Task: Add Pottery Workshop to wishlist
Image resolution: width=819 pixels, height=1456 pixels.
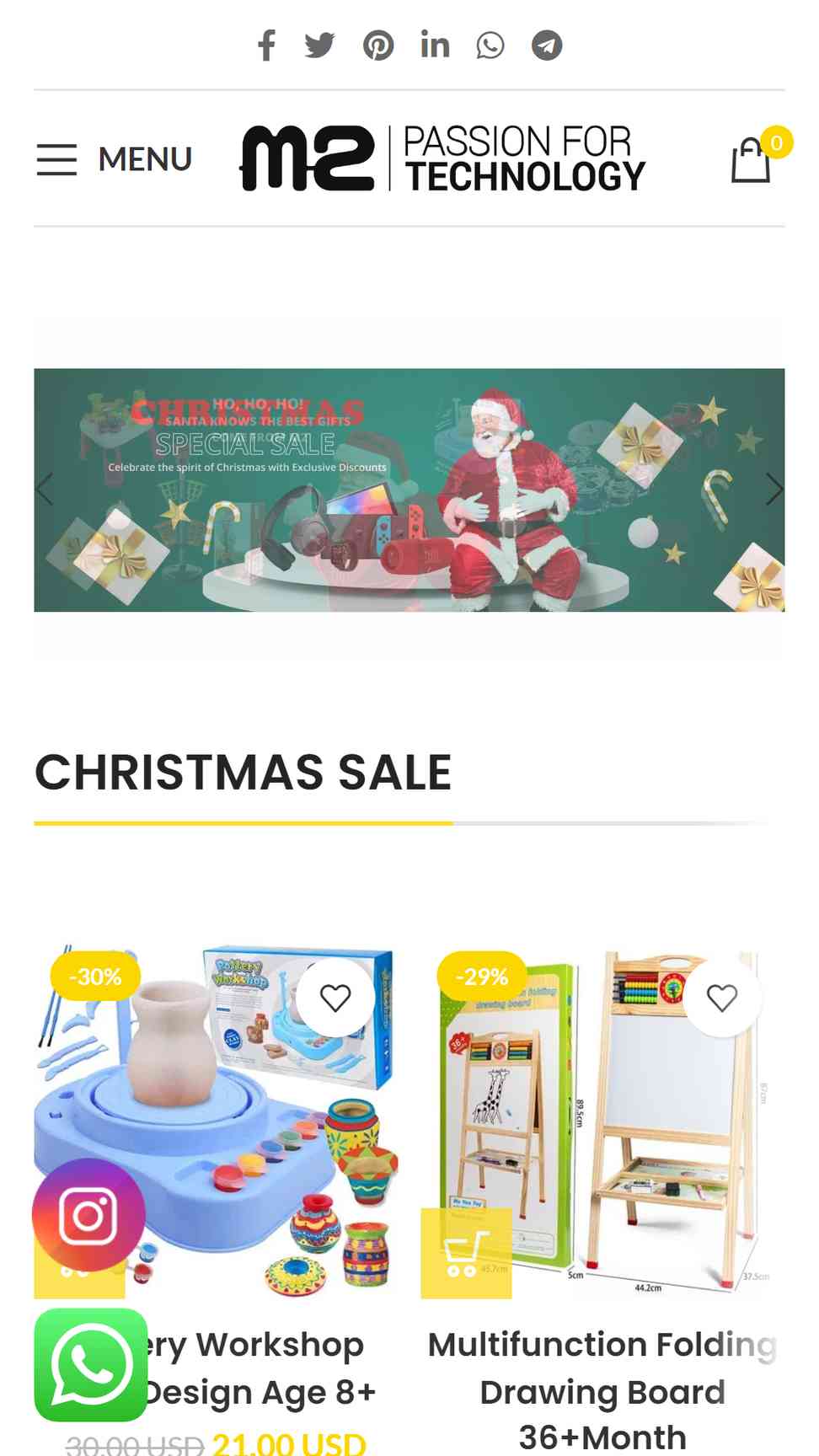Action: pyautogui.click(x=335, y=998)
